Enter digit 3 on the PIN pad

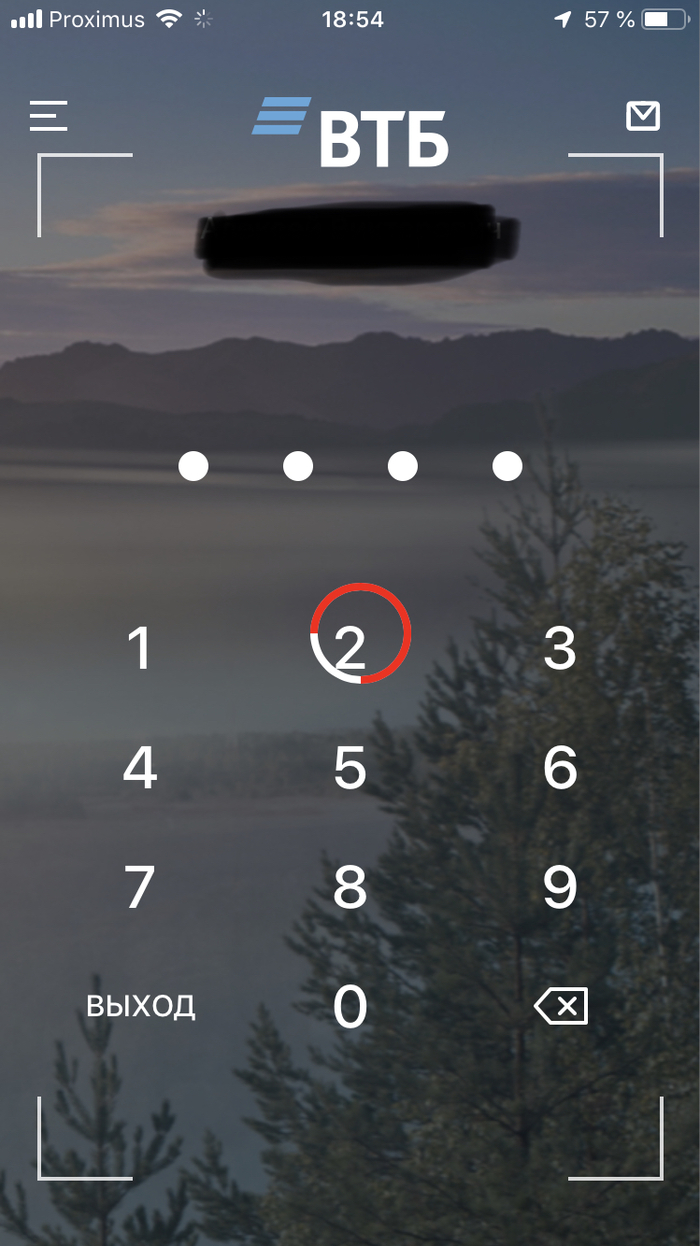pyautogui.click(x=560, y=648)
